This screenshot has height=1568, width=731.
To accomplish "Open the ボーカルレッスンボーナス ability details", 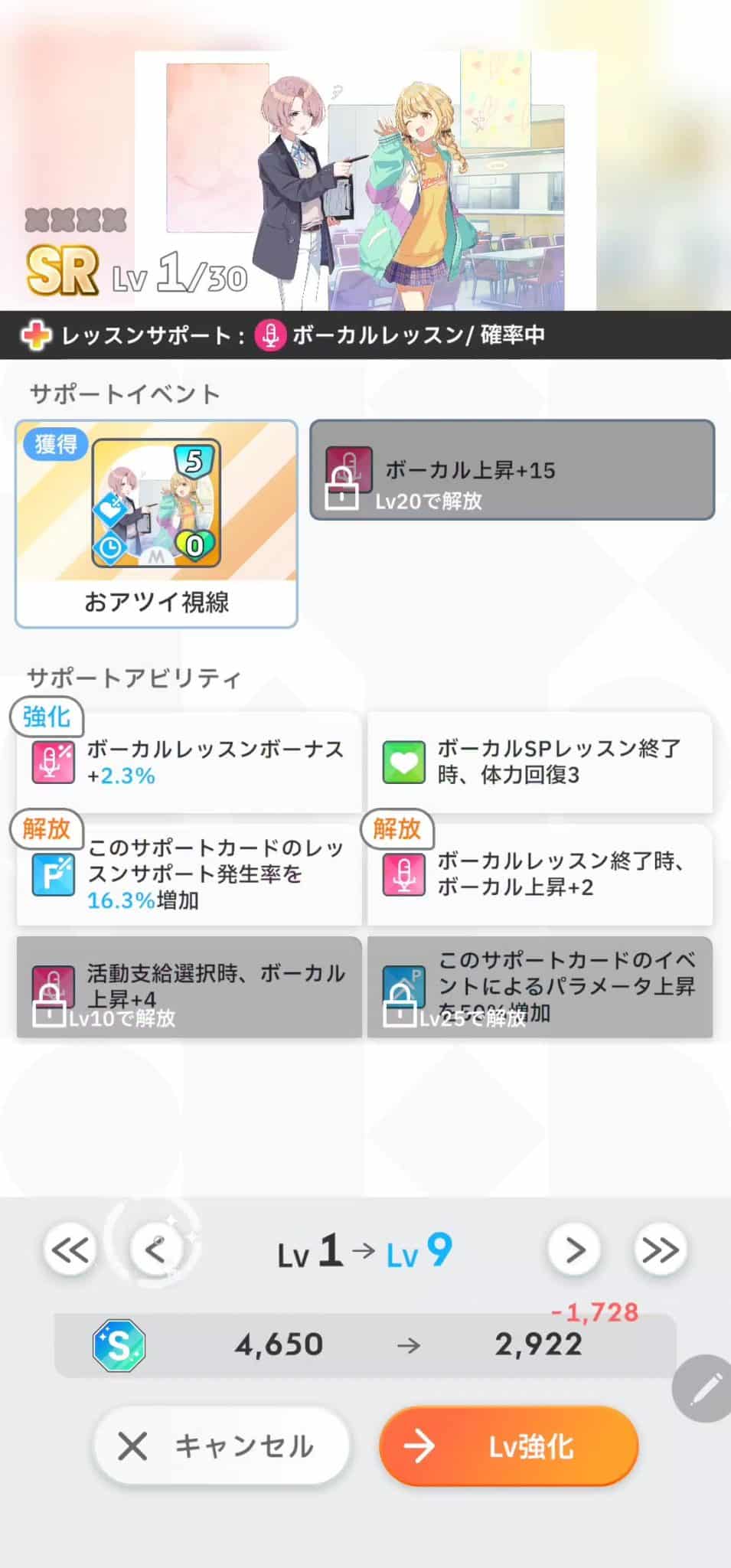I will (x=188, y=762).
